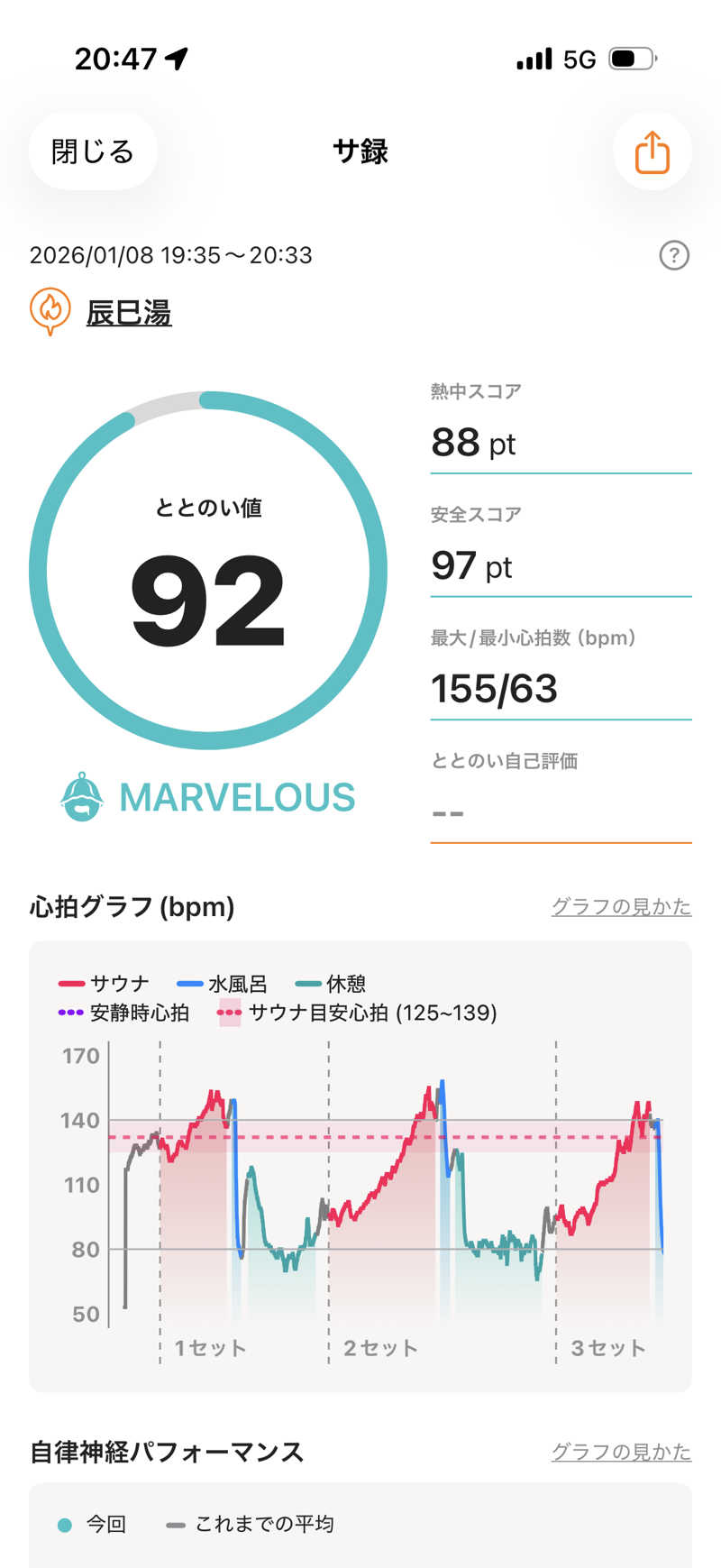Open グラフの見かた for 自律神経パフォーマンス
The image size is (721, 1568).
coord(621,1452)
